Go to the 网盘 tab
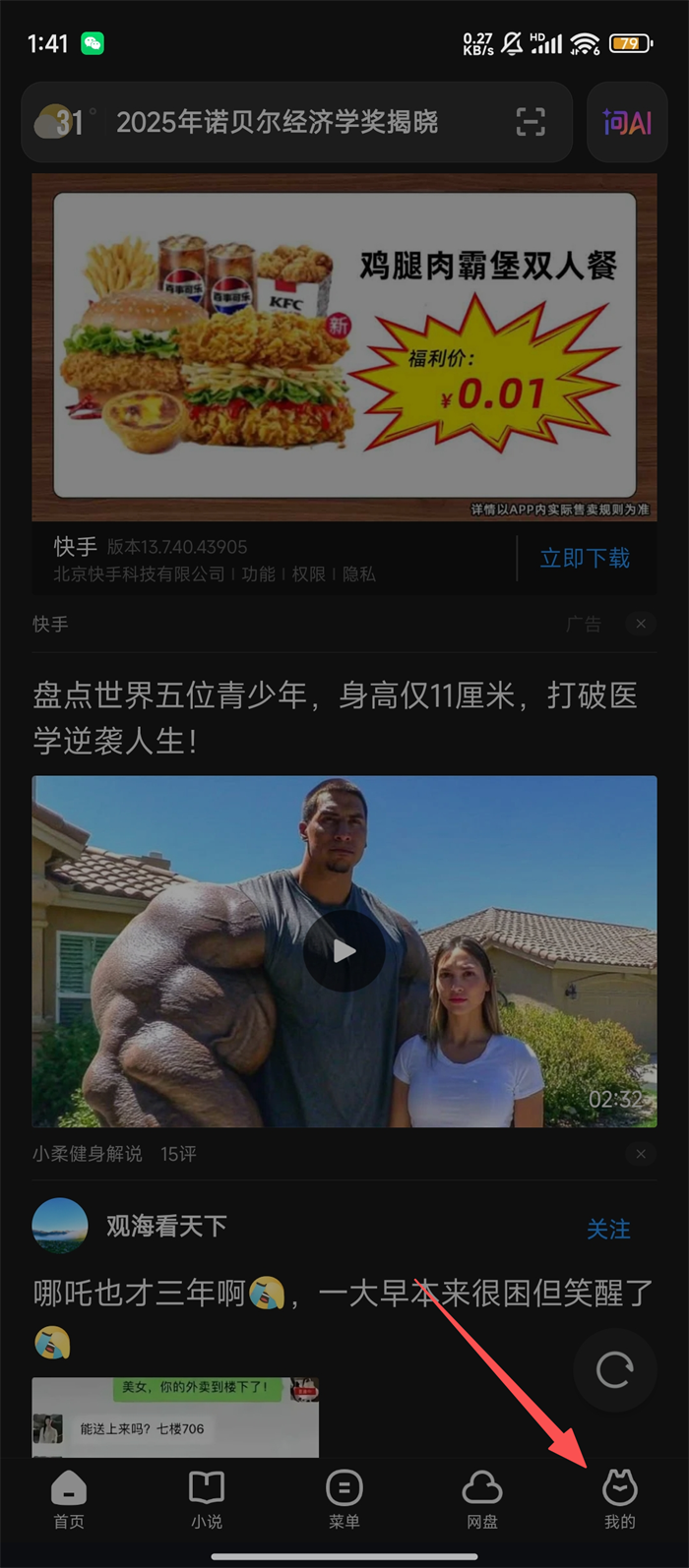Screen dimensions: 689x1568 tap(482, 1500)
